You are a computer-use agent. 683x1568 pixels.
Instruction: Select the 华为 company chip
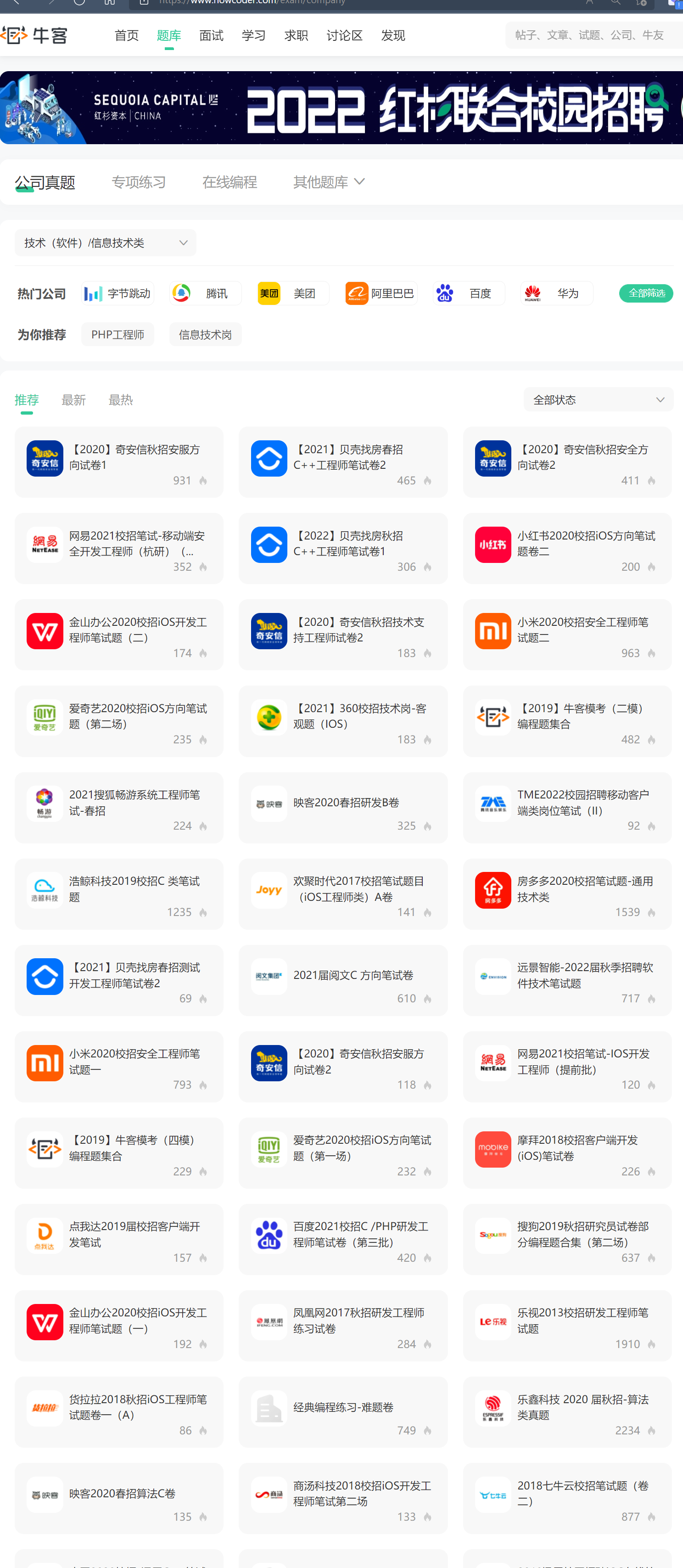pyautogui.click(x=556, y=293)
